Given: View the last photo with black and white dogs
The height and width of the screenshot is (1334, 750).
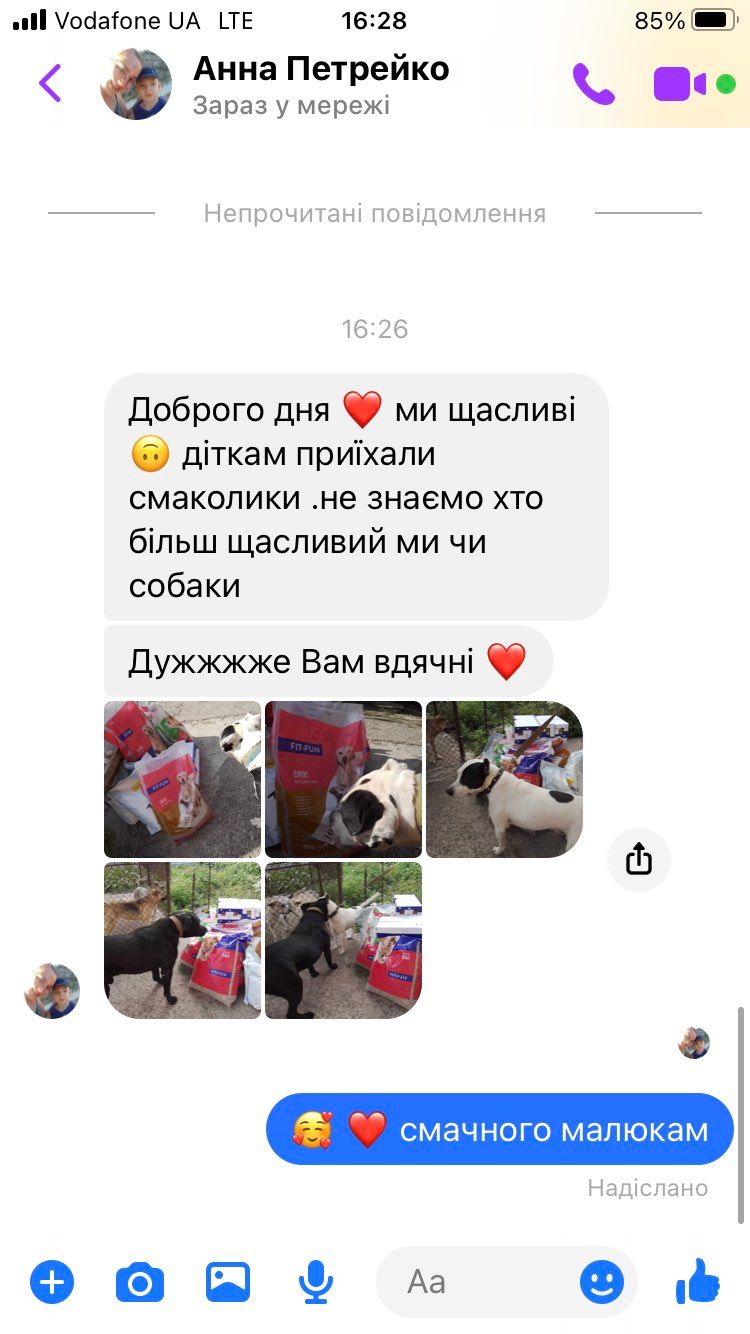Looking at the screenshot, I should (343, 940).
